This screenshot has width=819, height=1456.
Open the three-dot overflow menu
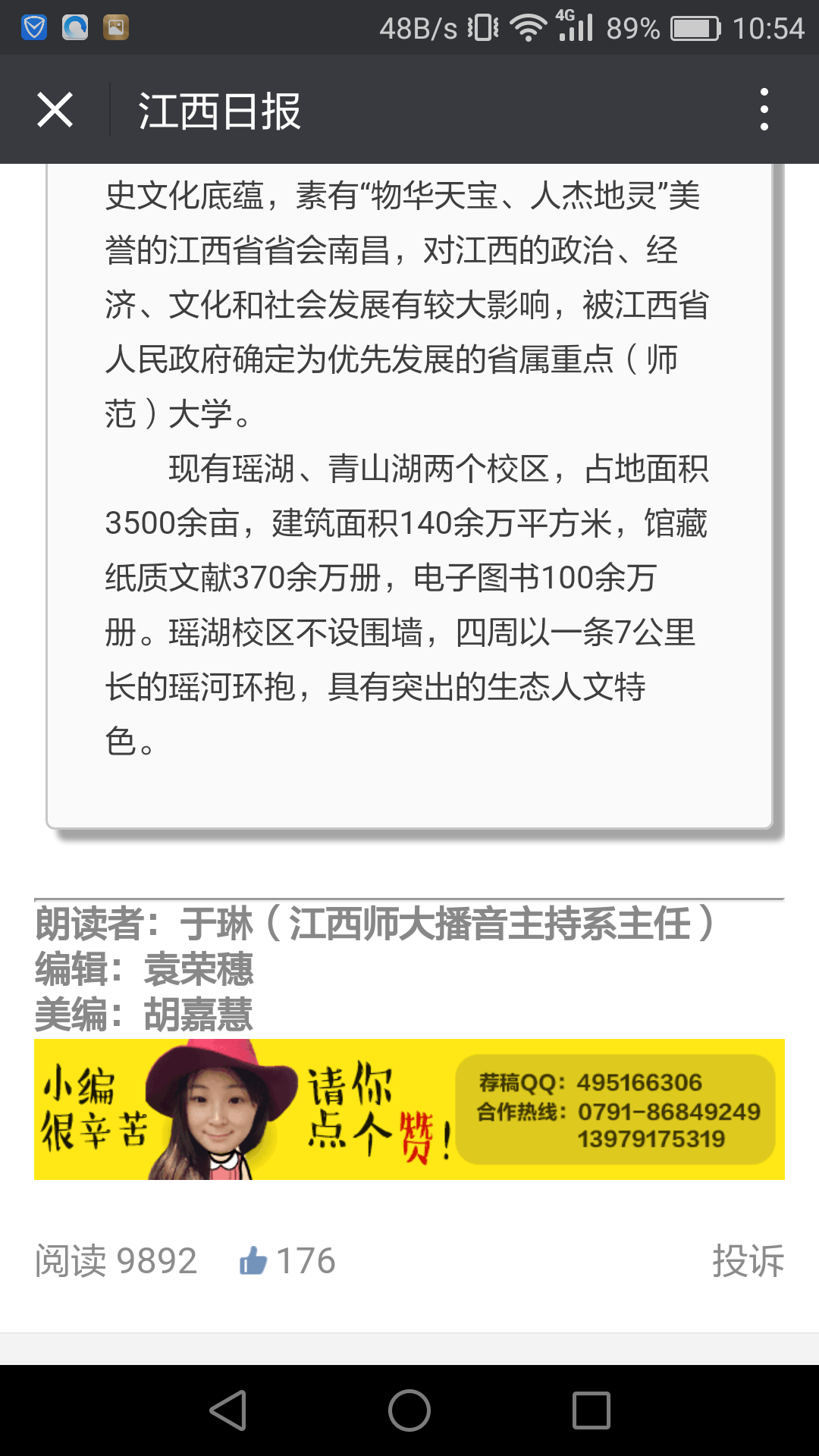764,110
